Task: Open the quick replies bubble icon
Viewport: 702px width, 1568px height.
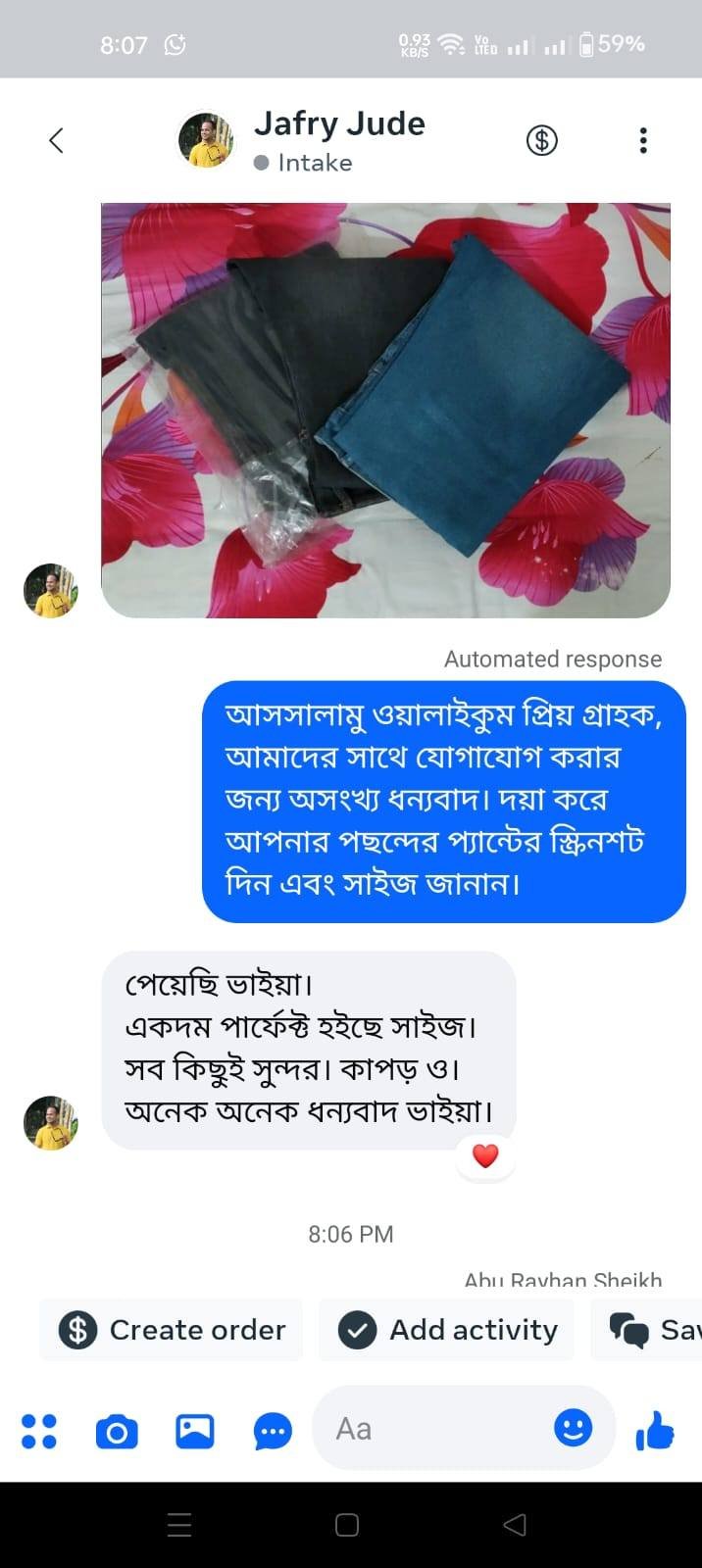Action: [x=273, y=1431]
